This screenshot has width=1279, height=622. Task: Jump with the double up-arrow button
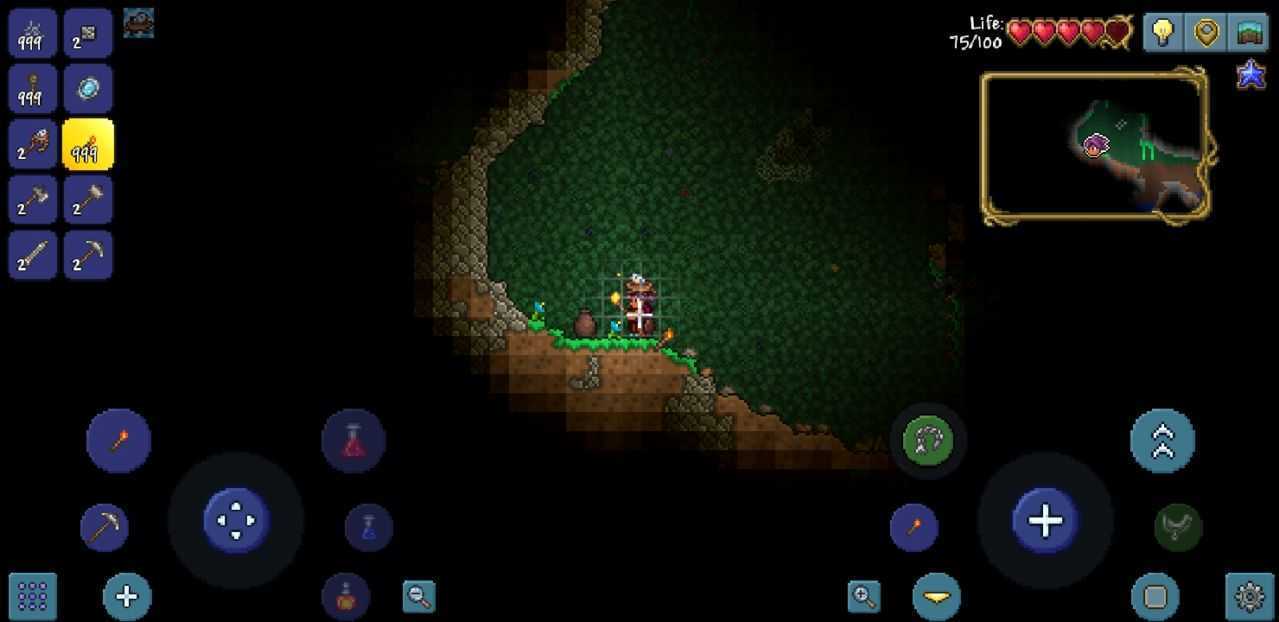tap(1162, 440)
